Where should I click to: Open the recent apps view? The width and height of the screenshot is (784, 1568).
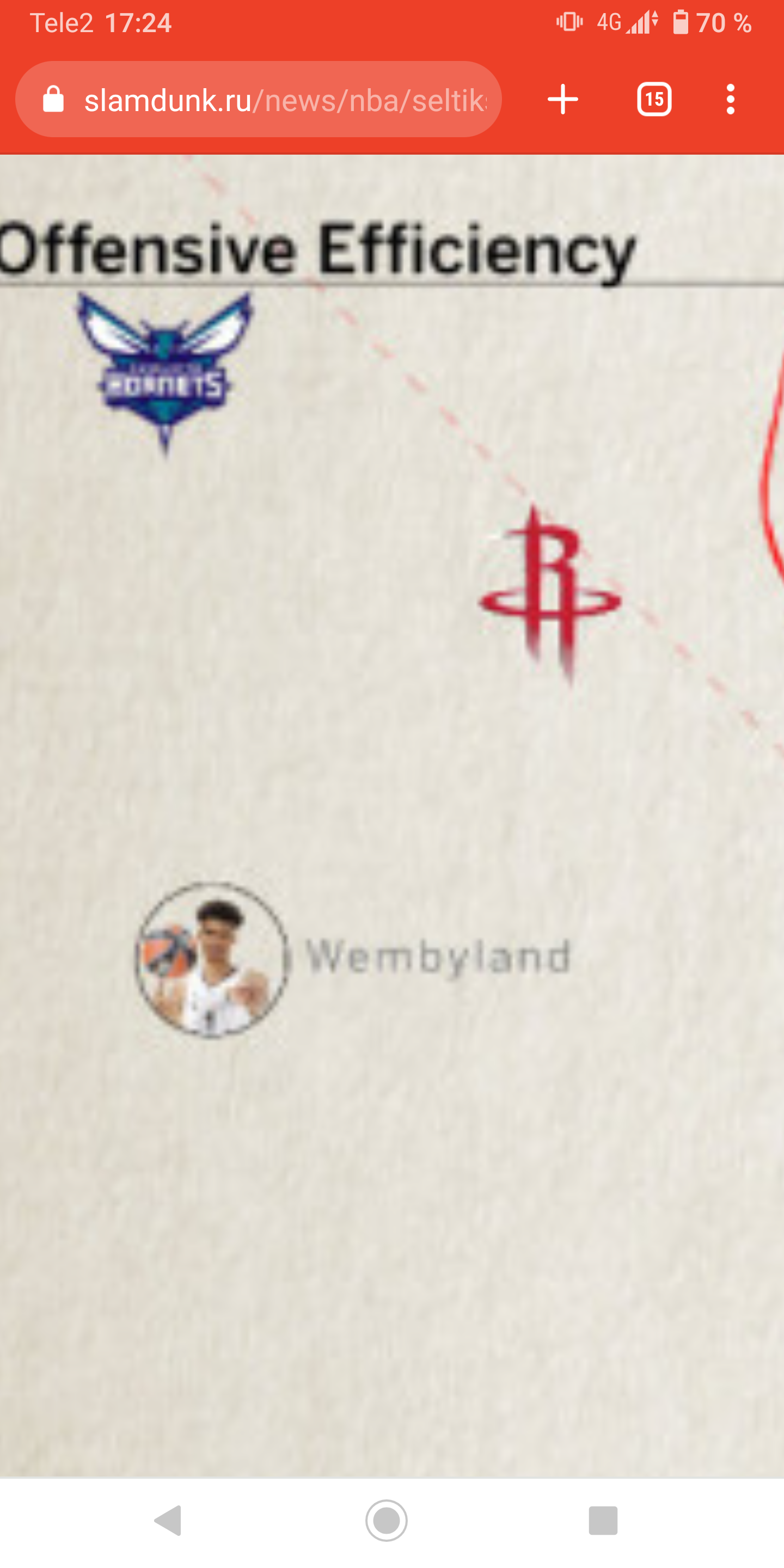click(603, 1521)
